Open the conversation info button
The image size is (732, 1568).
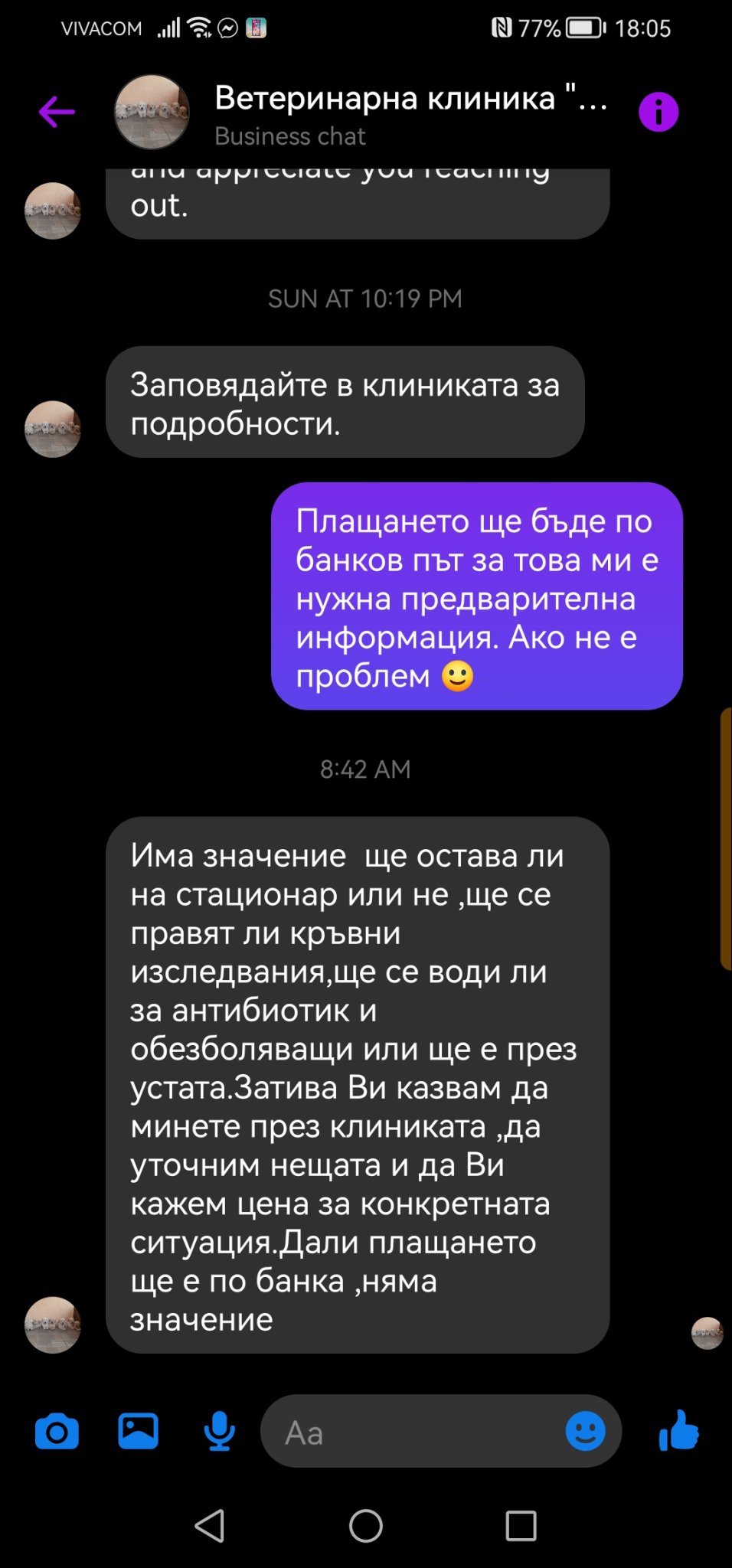click(658, 113)
